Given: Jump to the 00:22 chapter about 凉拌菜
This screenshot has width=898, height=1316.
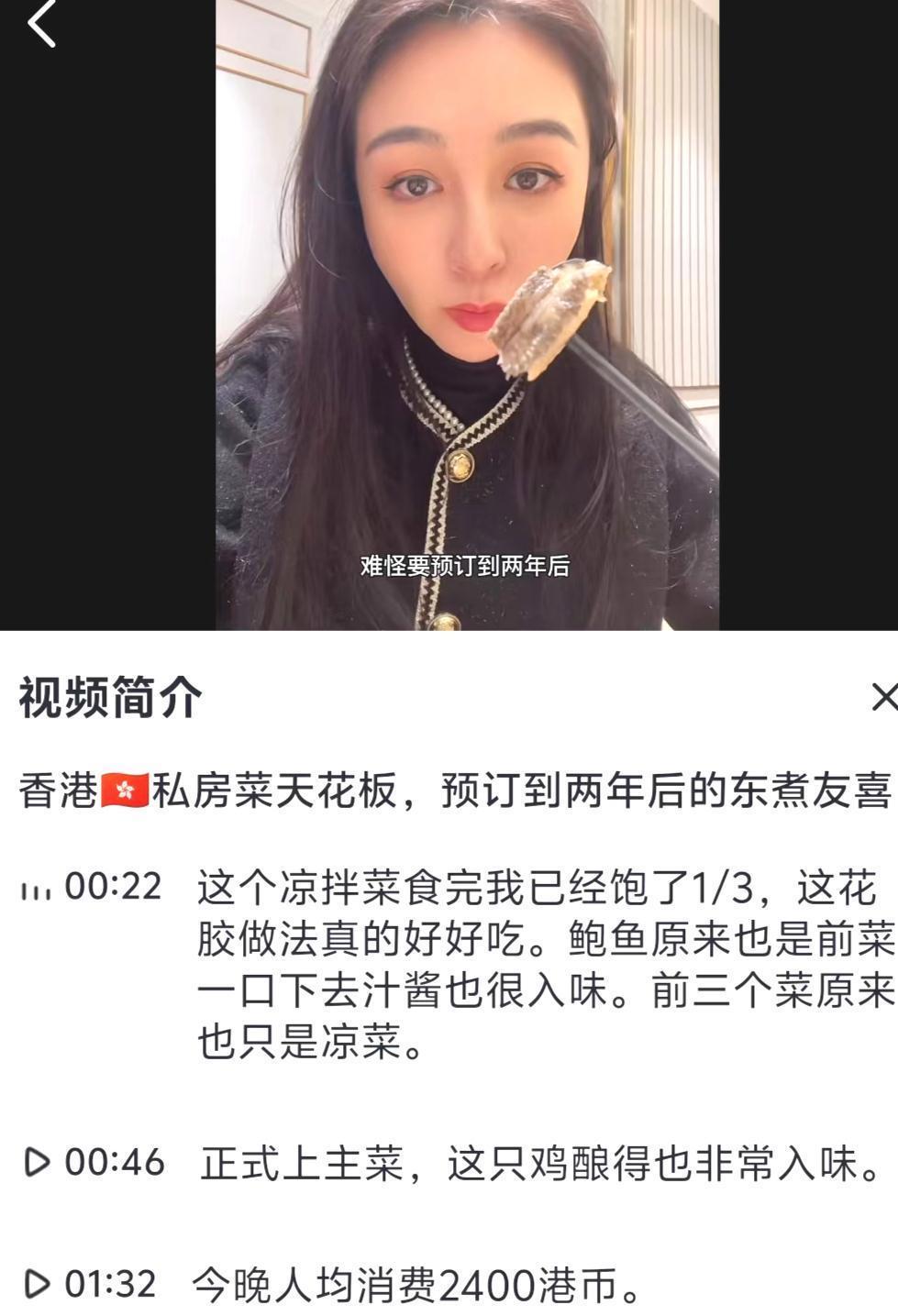Looking at the screenshot, I should (x=112, y=888).
